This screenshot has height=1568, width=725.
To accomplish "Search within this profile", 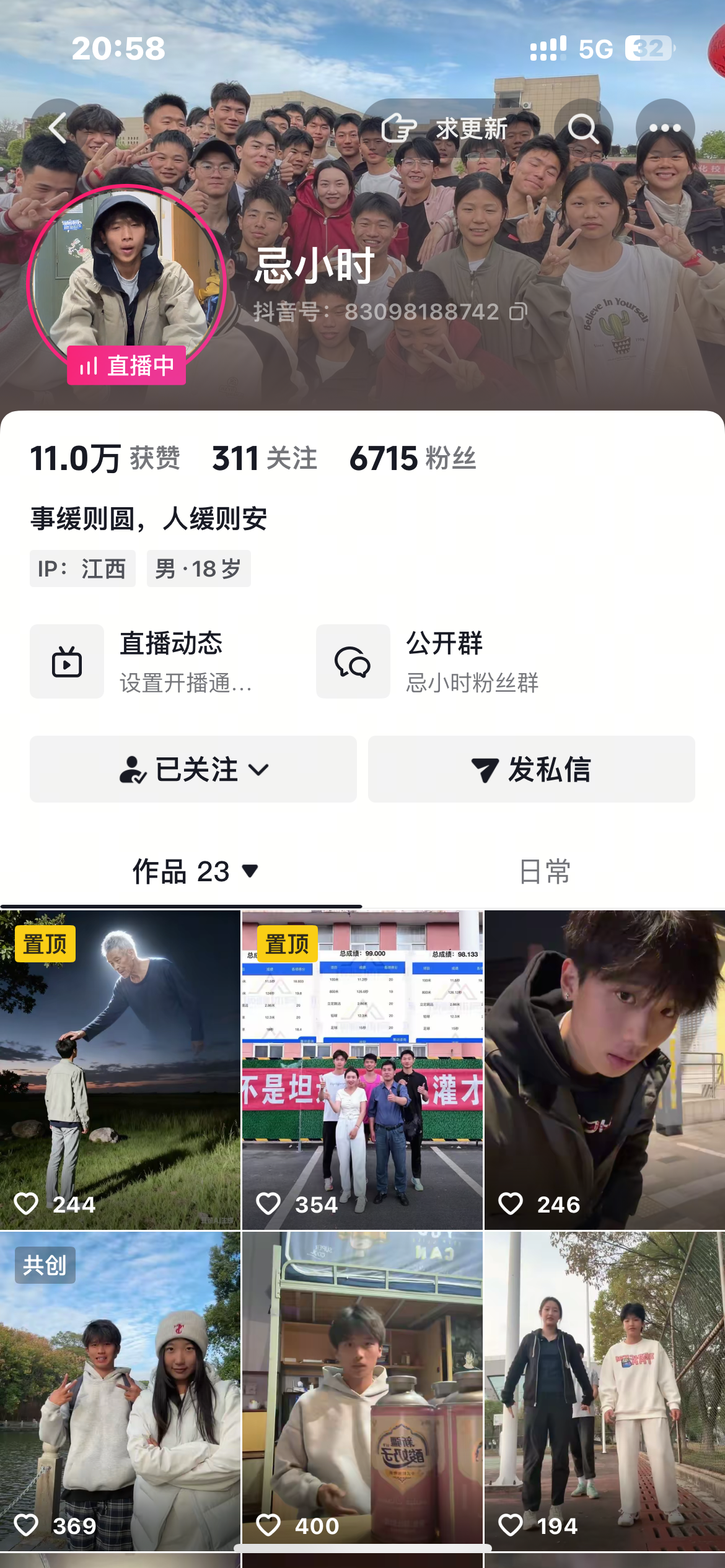I will pos(582,128).
